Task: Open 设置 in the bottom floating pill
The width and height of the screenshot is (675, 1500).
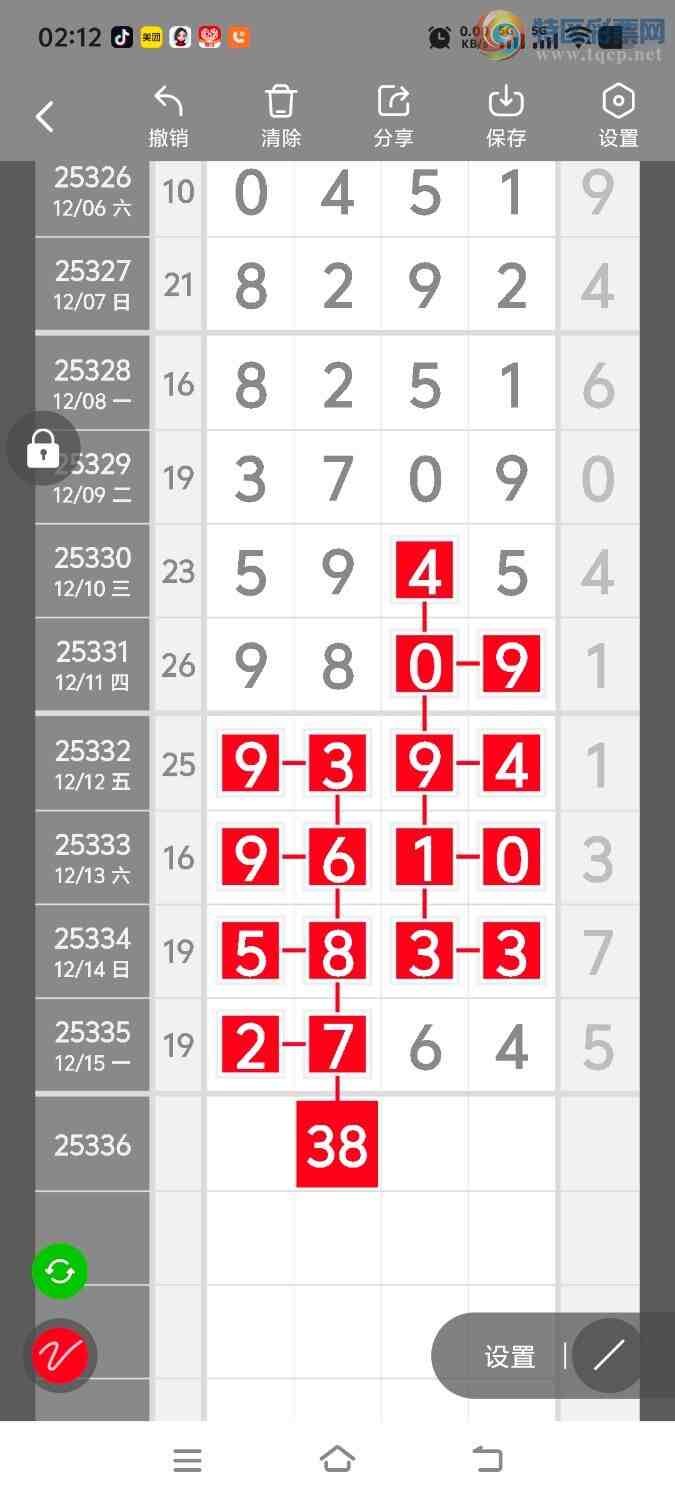Action: point(510,1356)
